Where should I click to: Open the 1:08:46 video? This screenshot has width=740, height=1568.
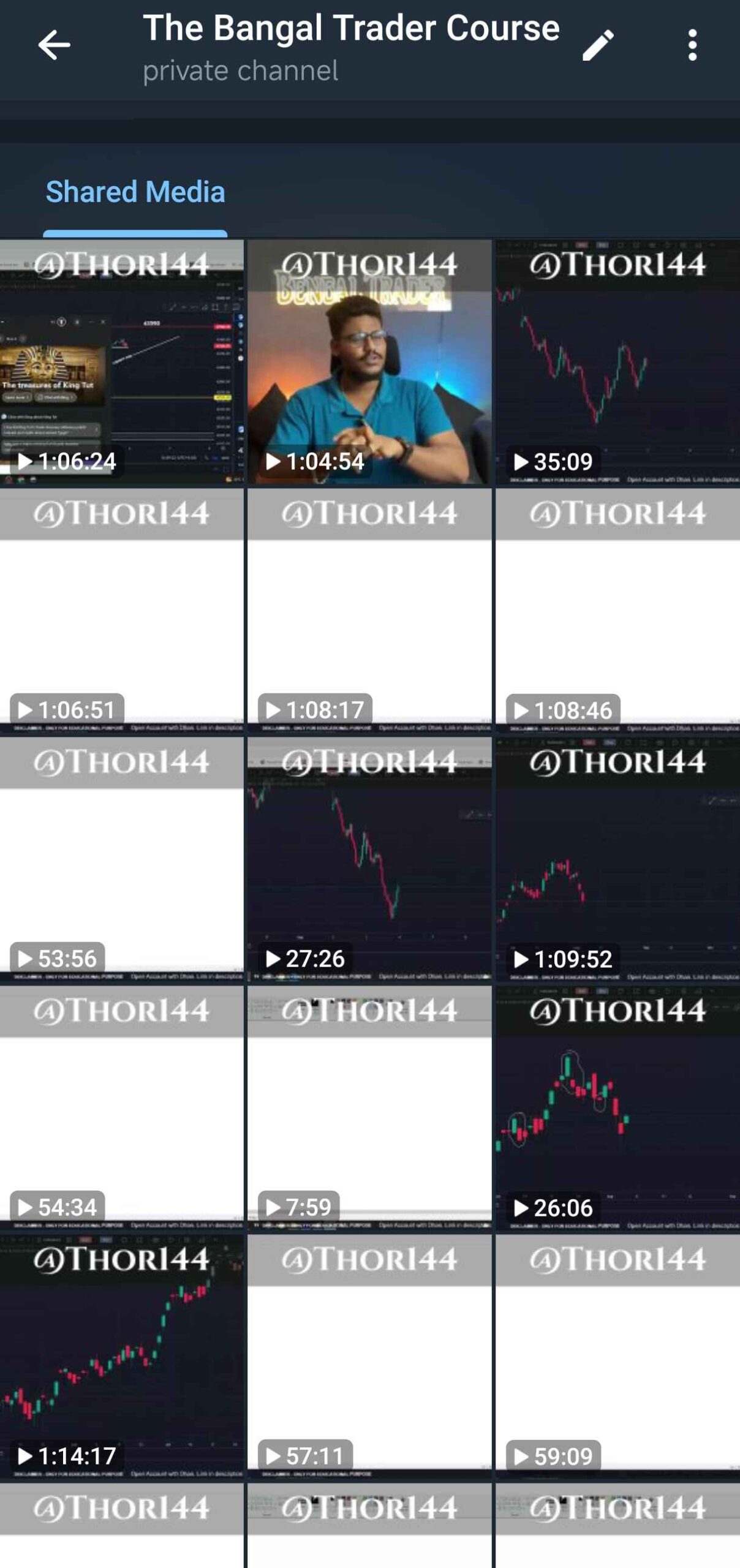coord(617,611)
